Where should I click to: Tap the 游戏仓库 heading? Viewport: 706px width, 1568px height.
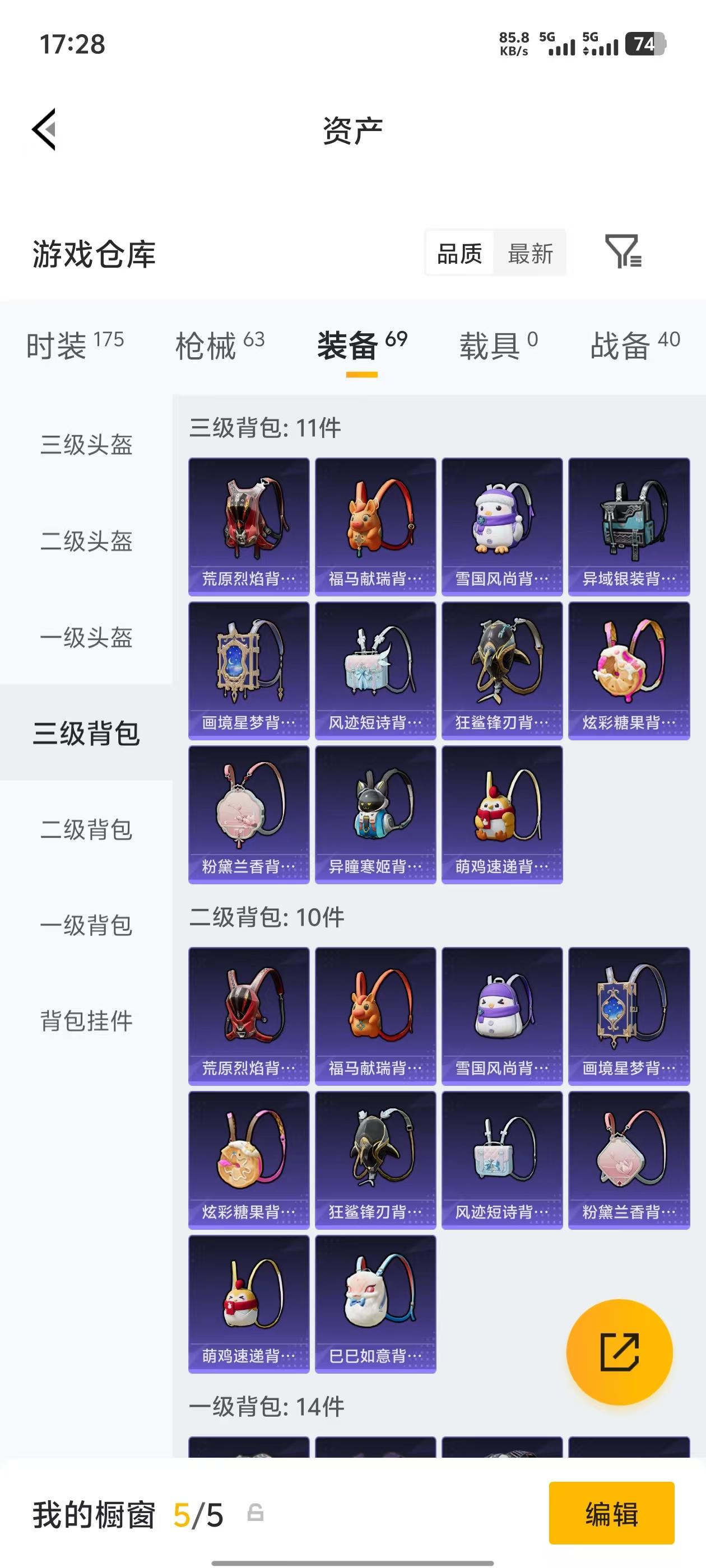coord(92,254)
